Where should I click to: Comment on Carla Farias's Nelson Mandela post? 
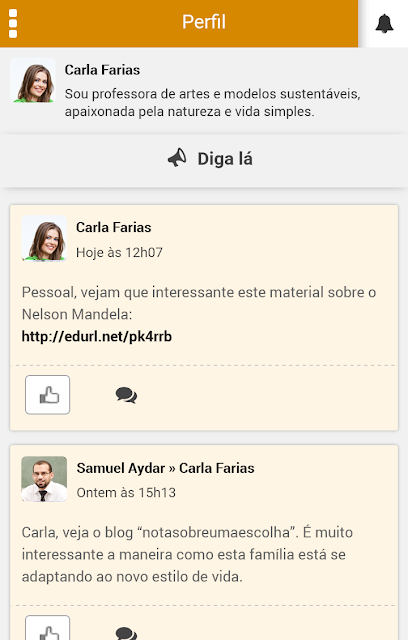pos(126,395)
